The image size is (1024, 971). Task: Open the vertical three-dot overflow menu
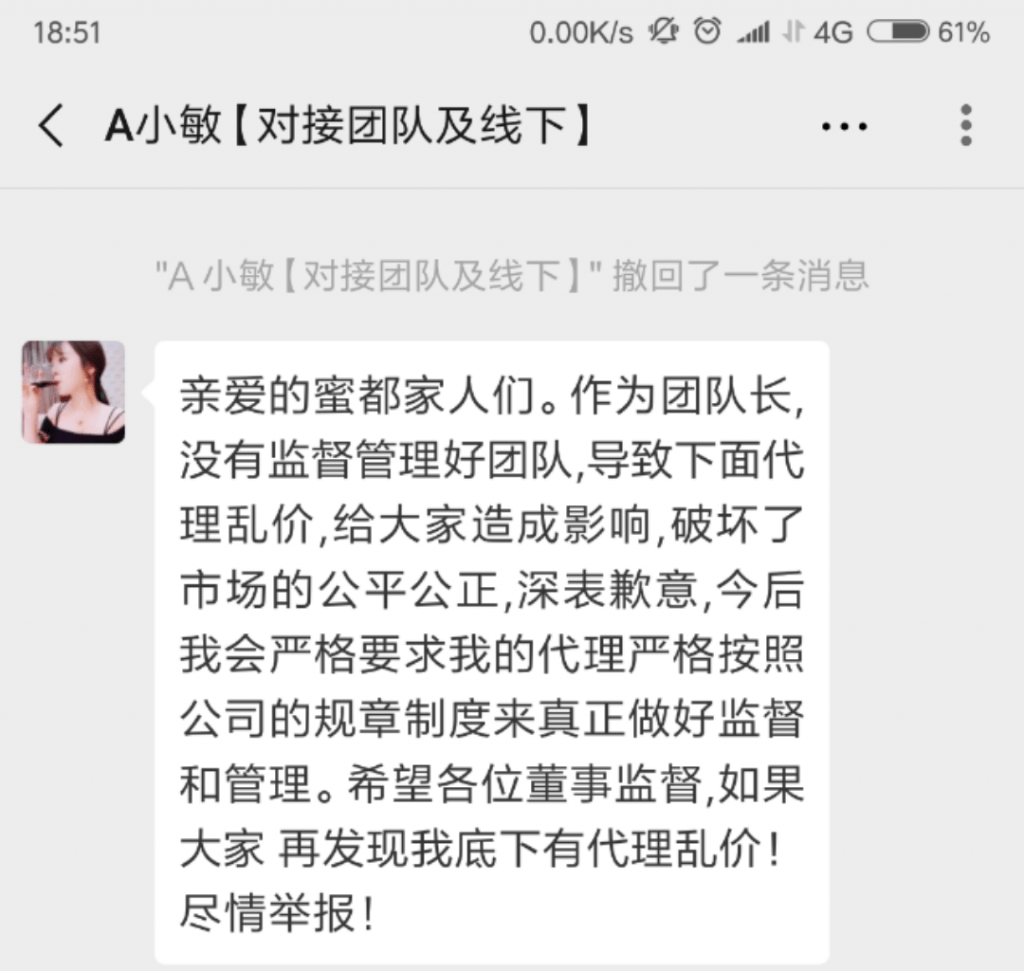(965, 125)
